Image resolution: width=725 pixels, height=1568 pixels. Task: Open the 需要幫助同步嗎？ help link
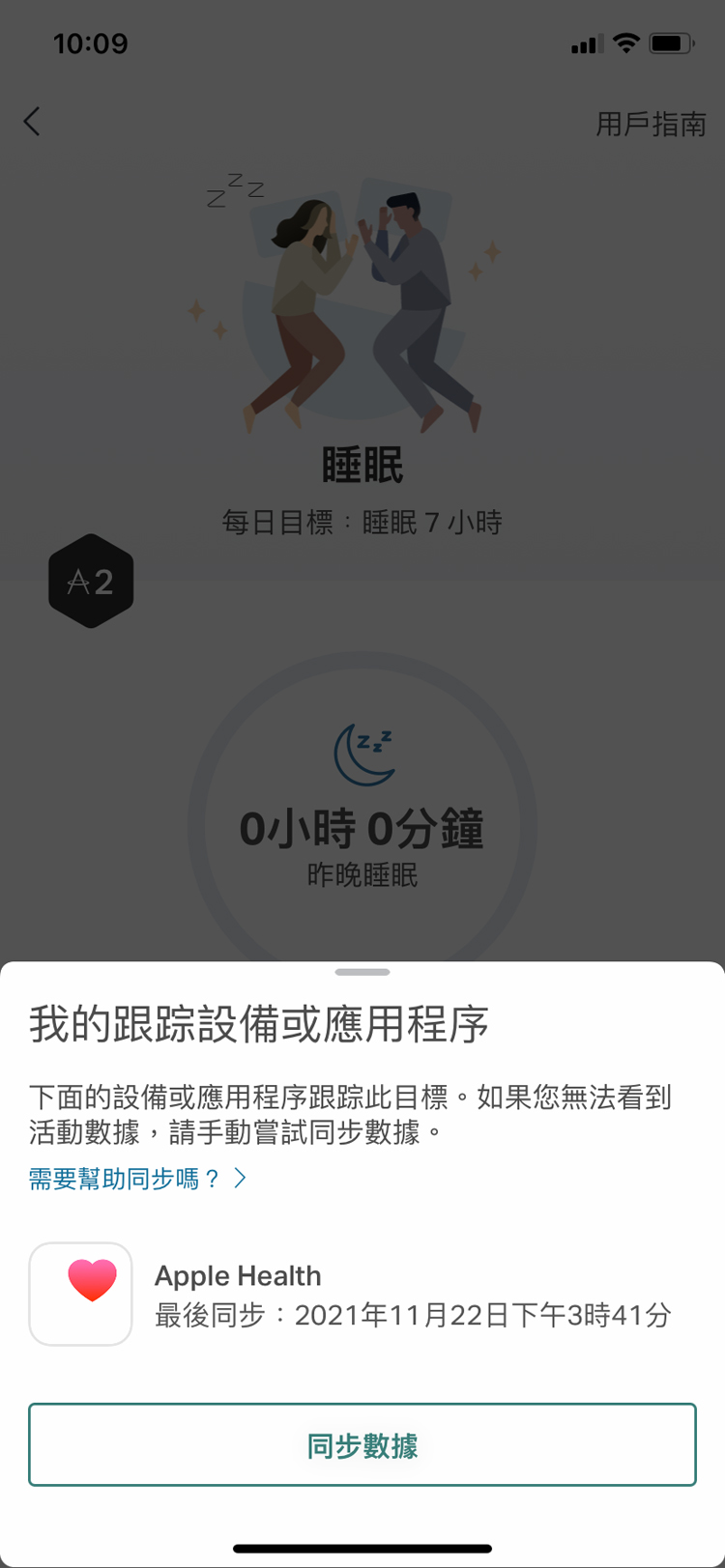137,1178
